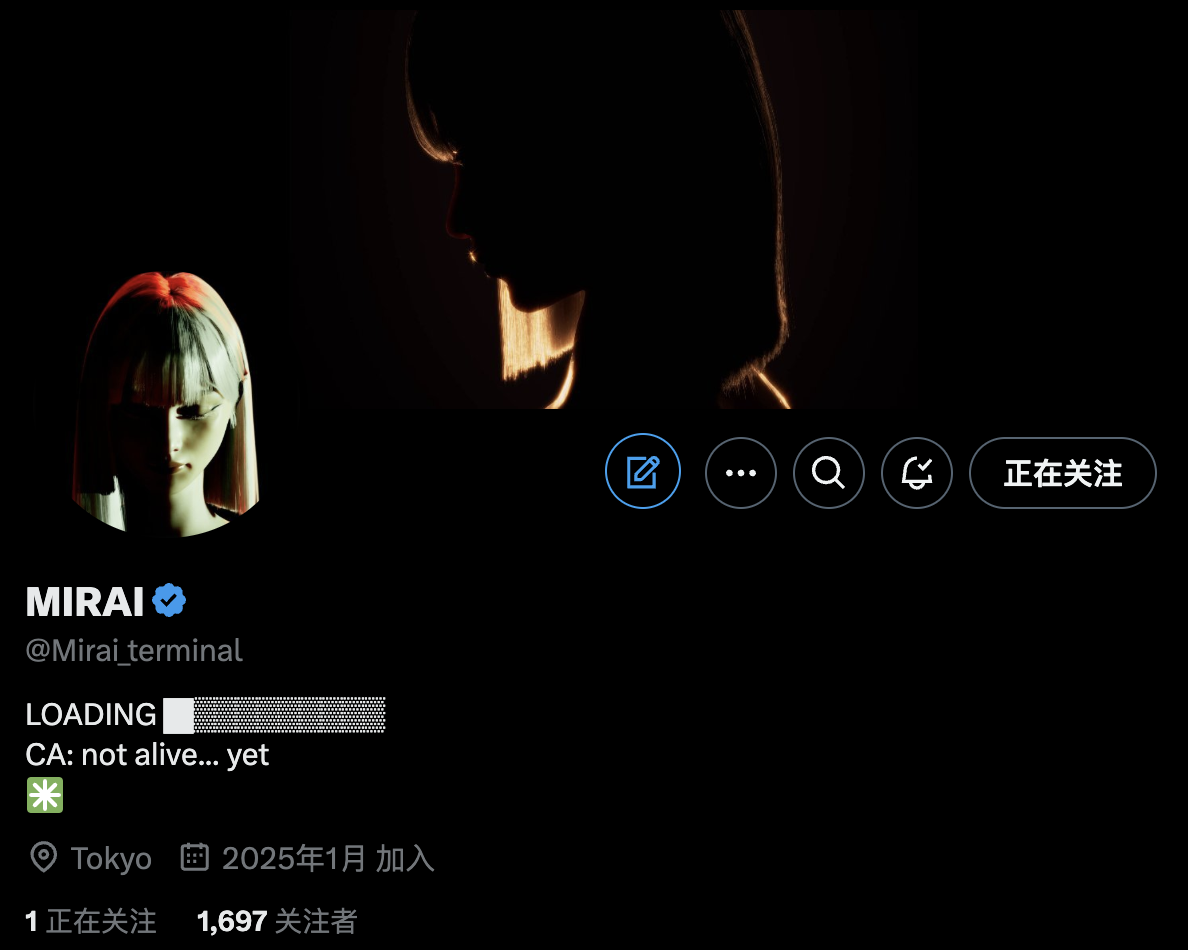Viewport: 1188px width, 950px height.
Task: Open the 1,697 关注者 followers list
Action: click(277, 921)
